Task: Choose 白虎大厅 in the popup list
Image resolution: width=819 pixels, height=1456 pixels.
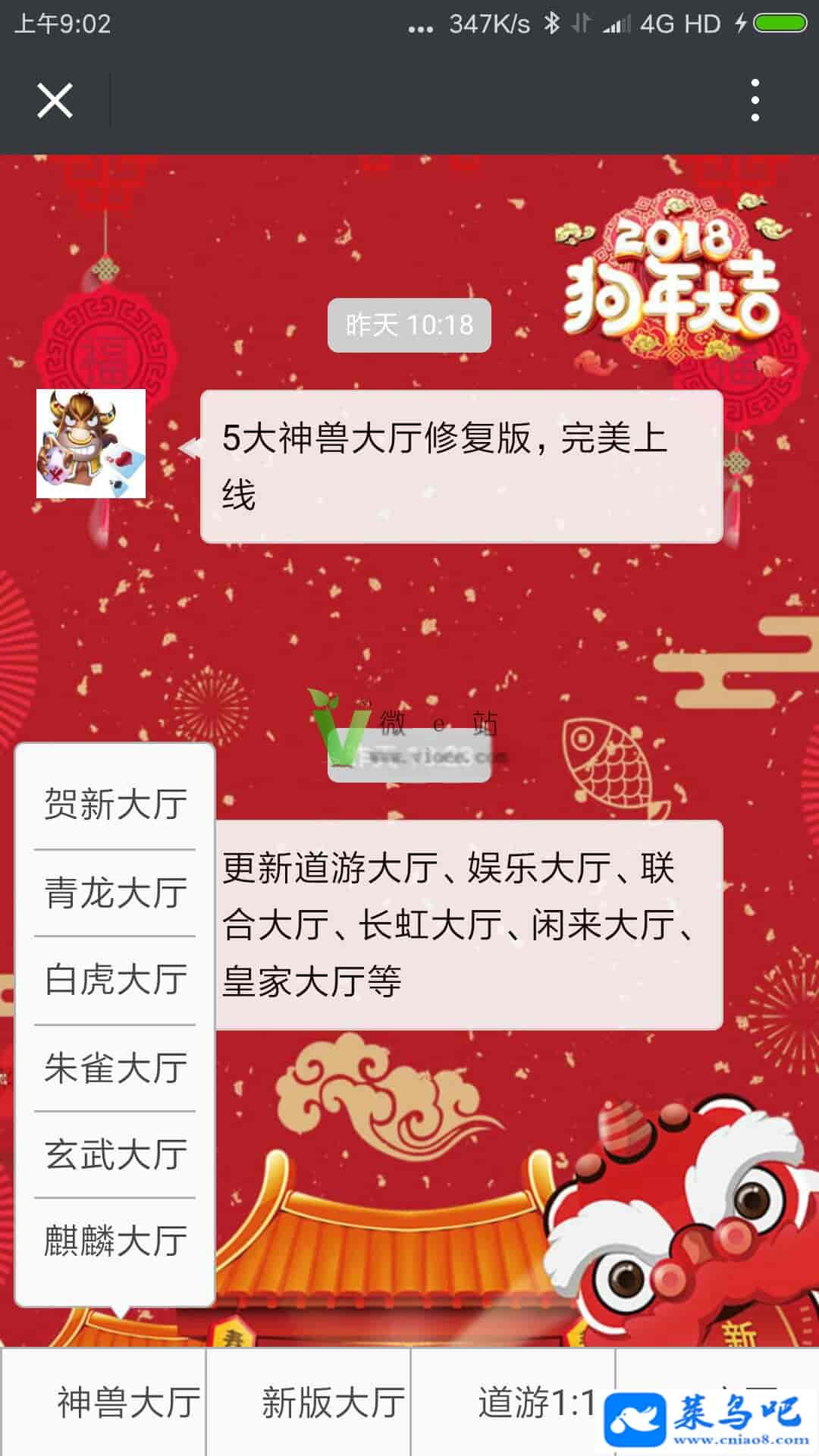Action: pyautogui.click(x=115, y=980)
